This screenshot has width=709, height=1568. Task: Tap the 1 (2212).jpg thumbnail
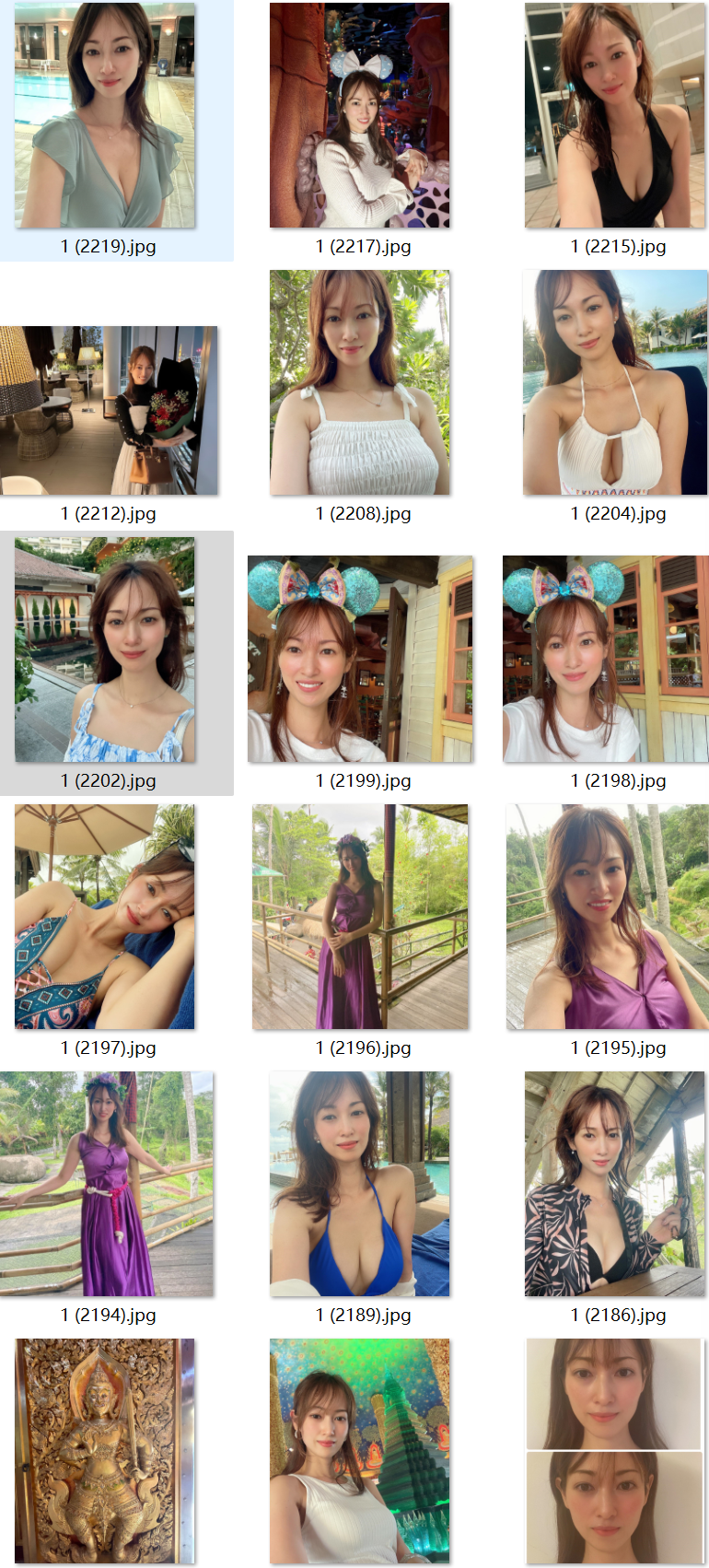[x=109, y=410]
